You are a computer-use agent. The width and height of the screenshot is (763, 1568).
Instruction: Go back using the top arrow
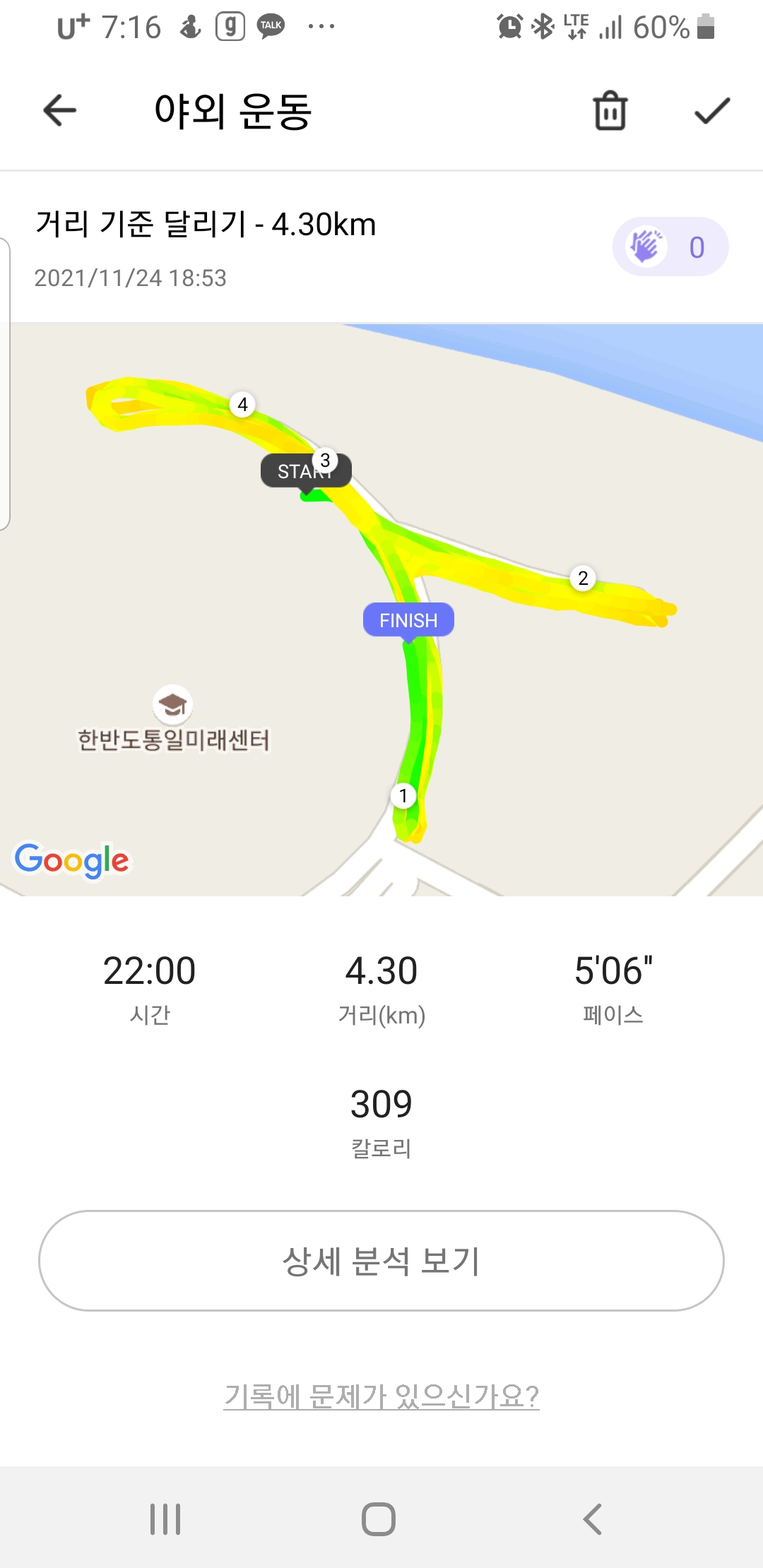coord(60,111)
